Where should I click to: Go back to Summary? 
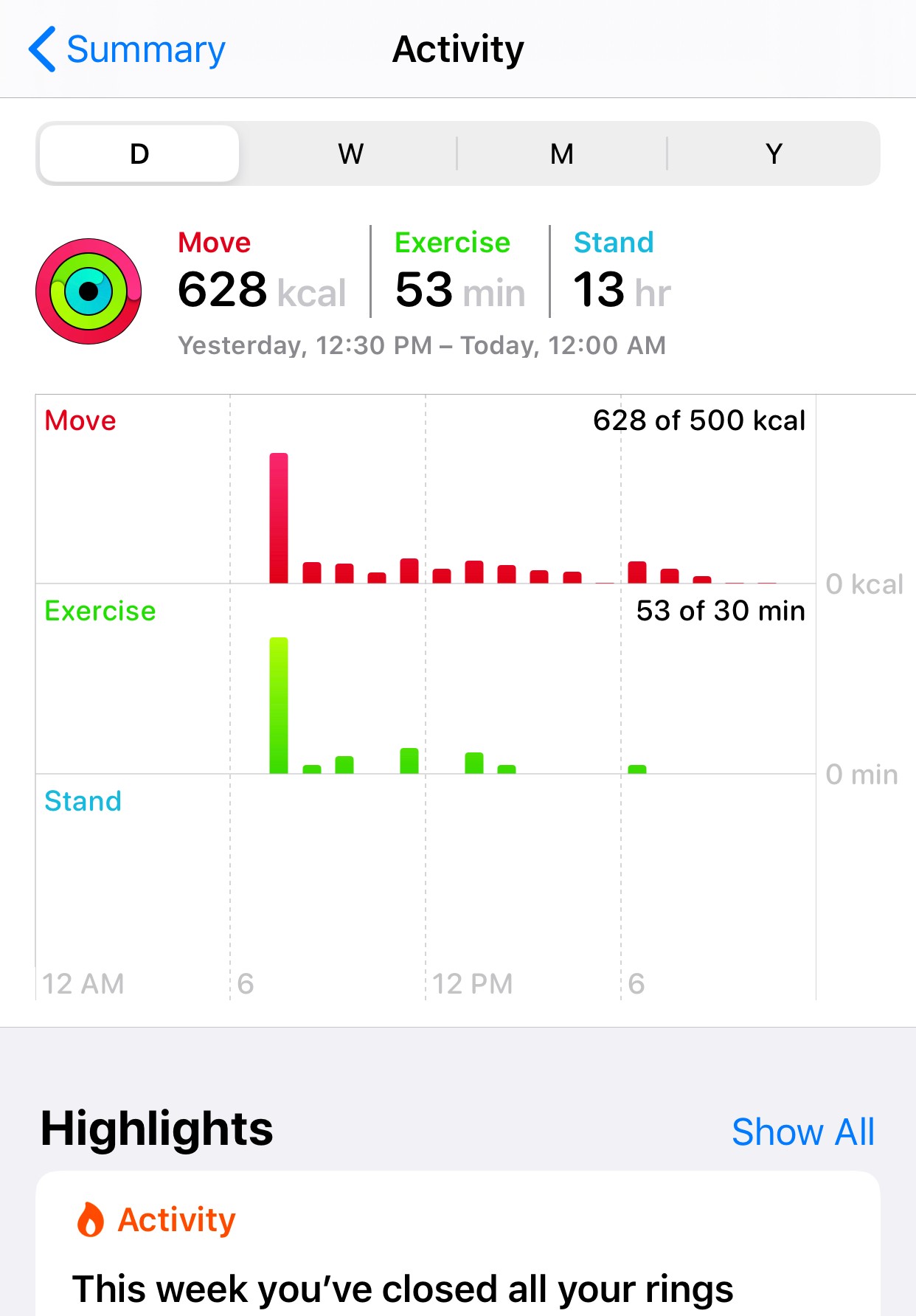tap(127, 49)
